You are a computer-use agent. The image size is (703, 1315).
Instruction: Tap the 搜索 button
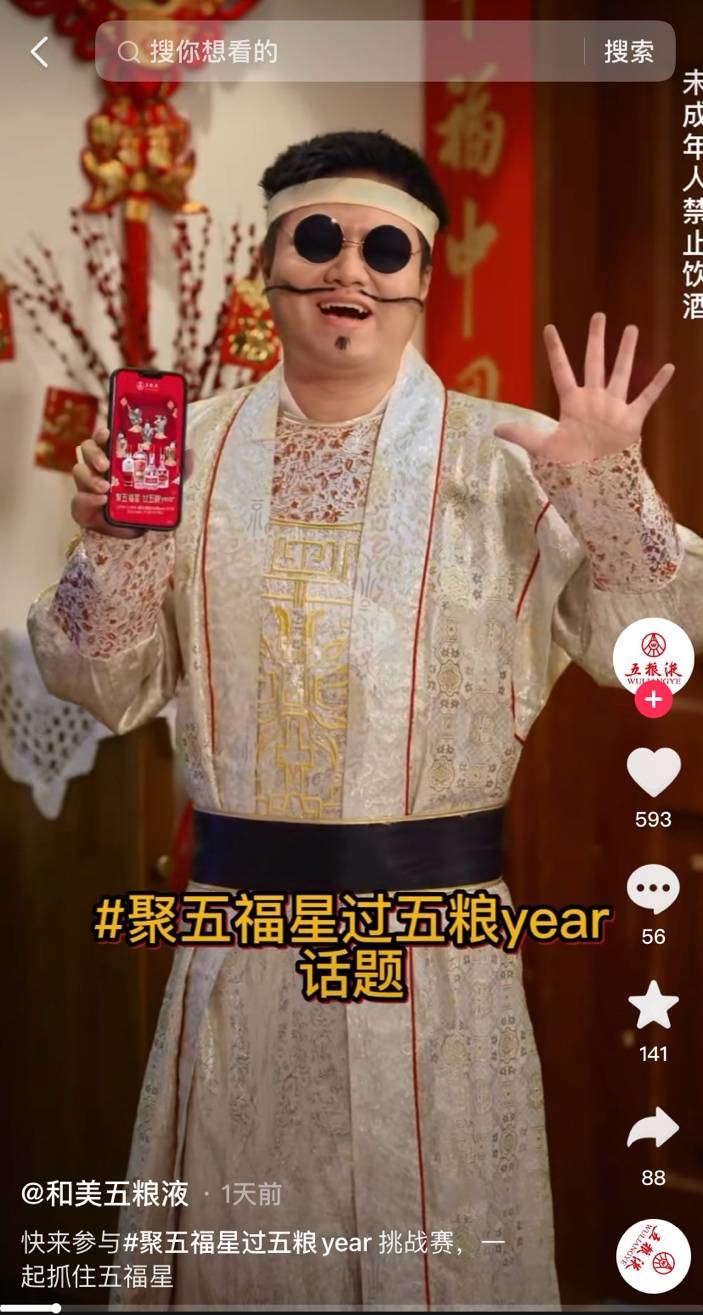[x=629, y=52]
